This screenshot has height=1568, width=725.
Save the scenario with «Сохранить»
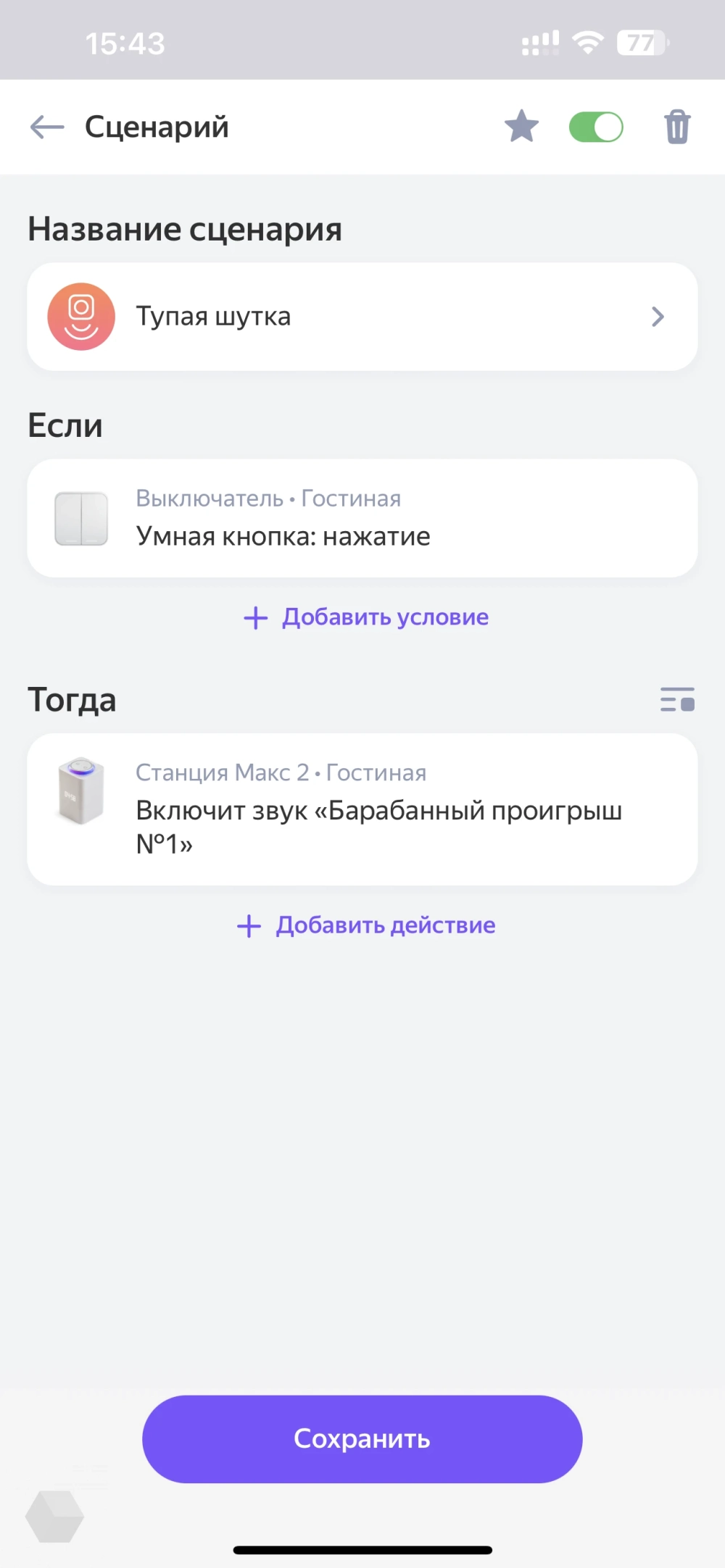pyautogui.click(x=362, y=1438)
